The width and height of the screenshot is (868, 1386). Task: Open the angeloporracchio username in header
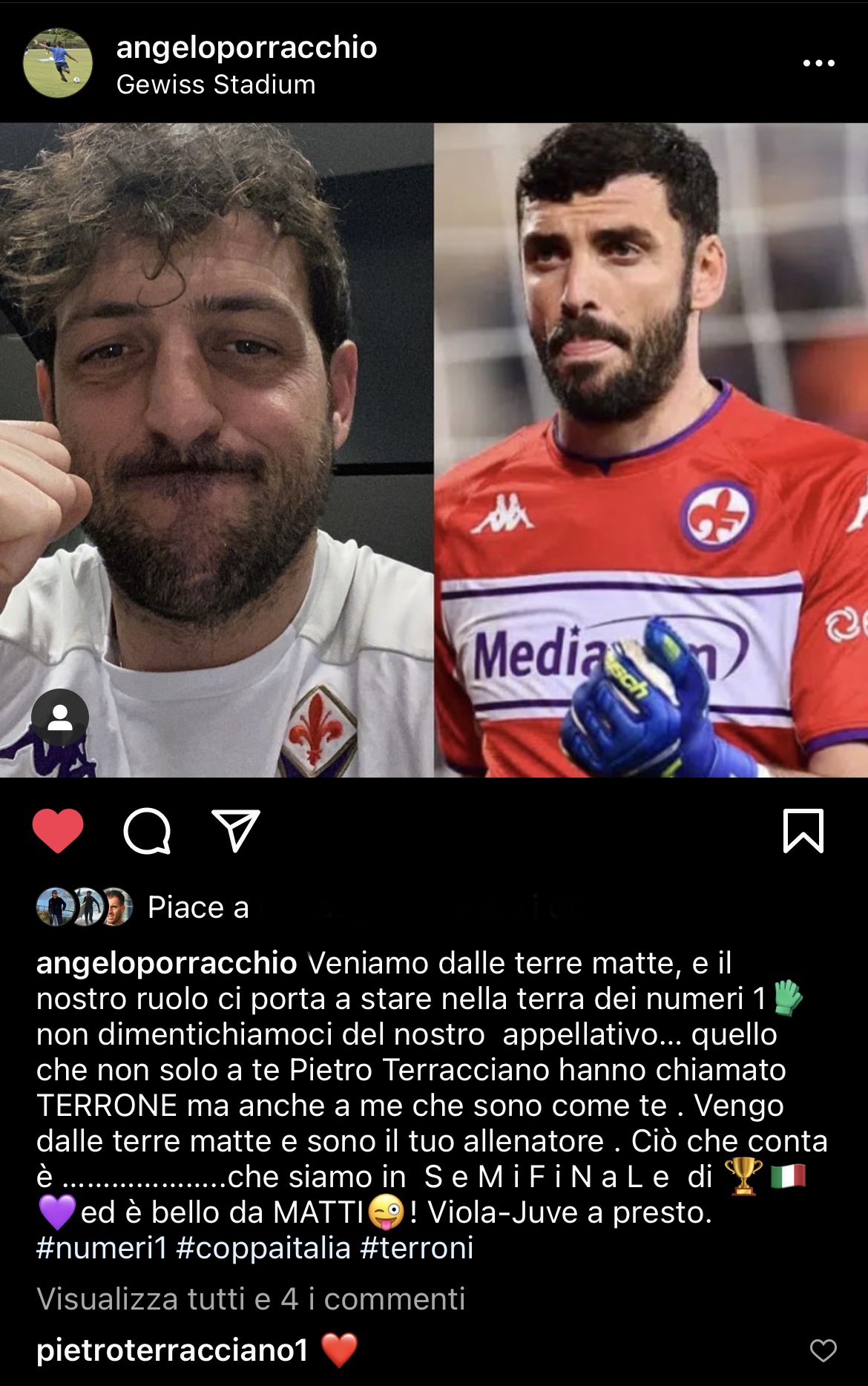(x=246, y=47)
